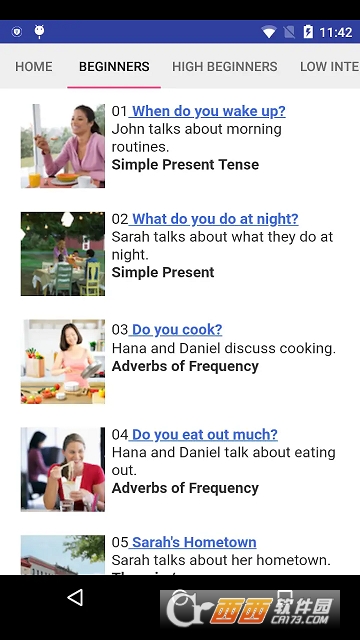Tap the noodle-eating picture for lesson 04
This screenshot has height=640, width=360.
click(x=63, y=469)
